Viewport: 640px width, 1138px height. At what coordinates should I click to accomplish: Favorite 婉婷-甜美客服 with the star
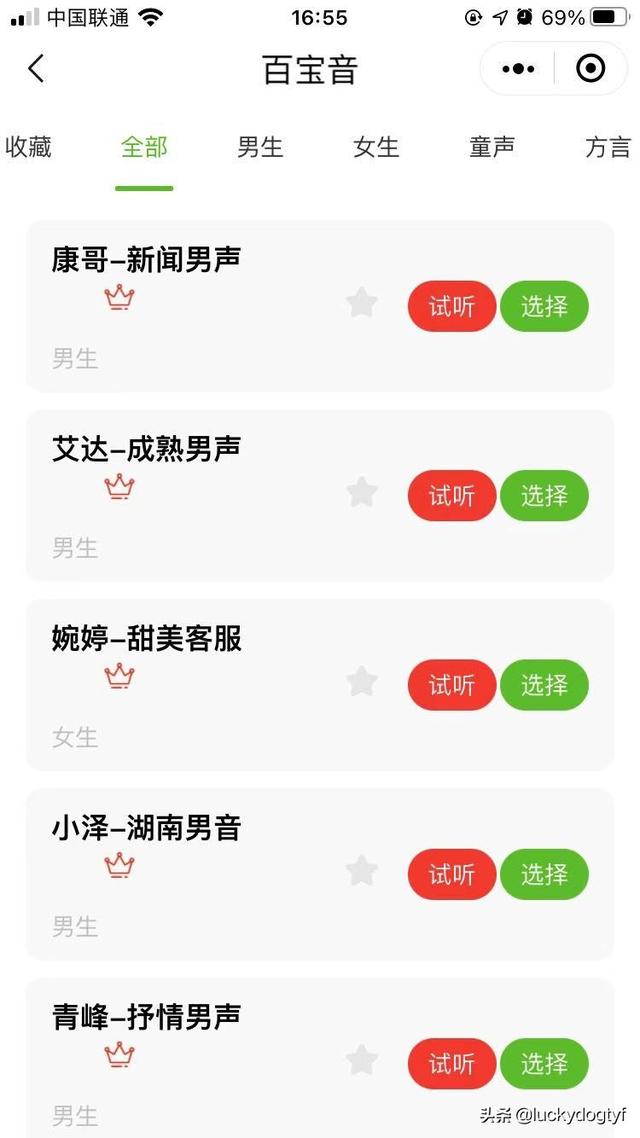[x=361, y=682]
